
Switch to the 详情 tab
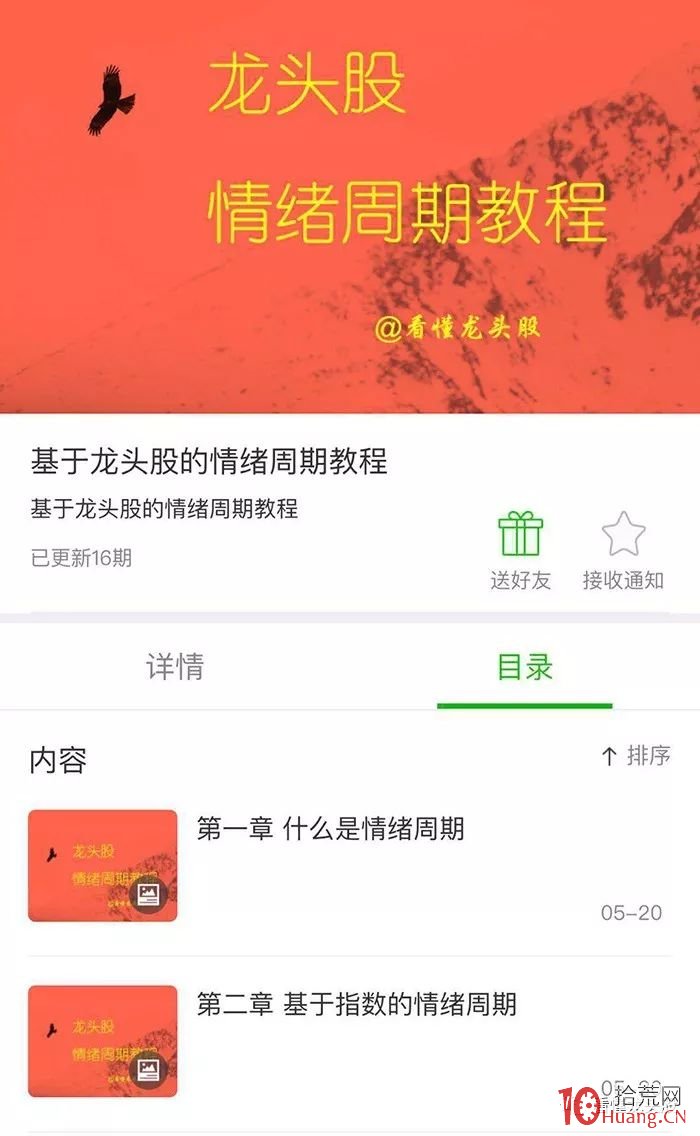click(x=175, y=667)
